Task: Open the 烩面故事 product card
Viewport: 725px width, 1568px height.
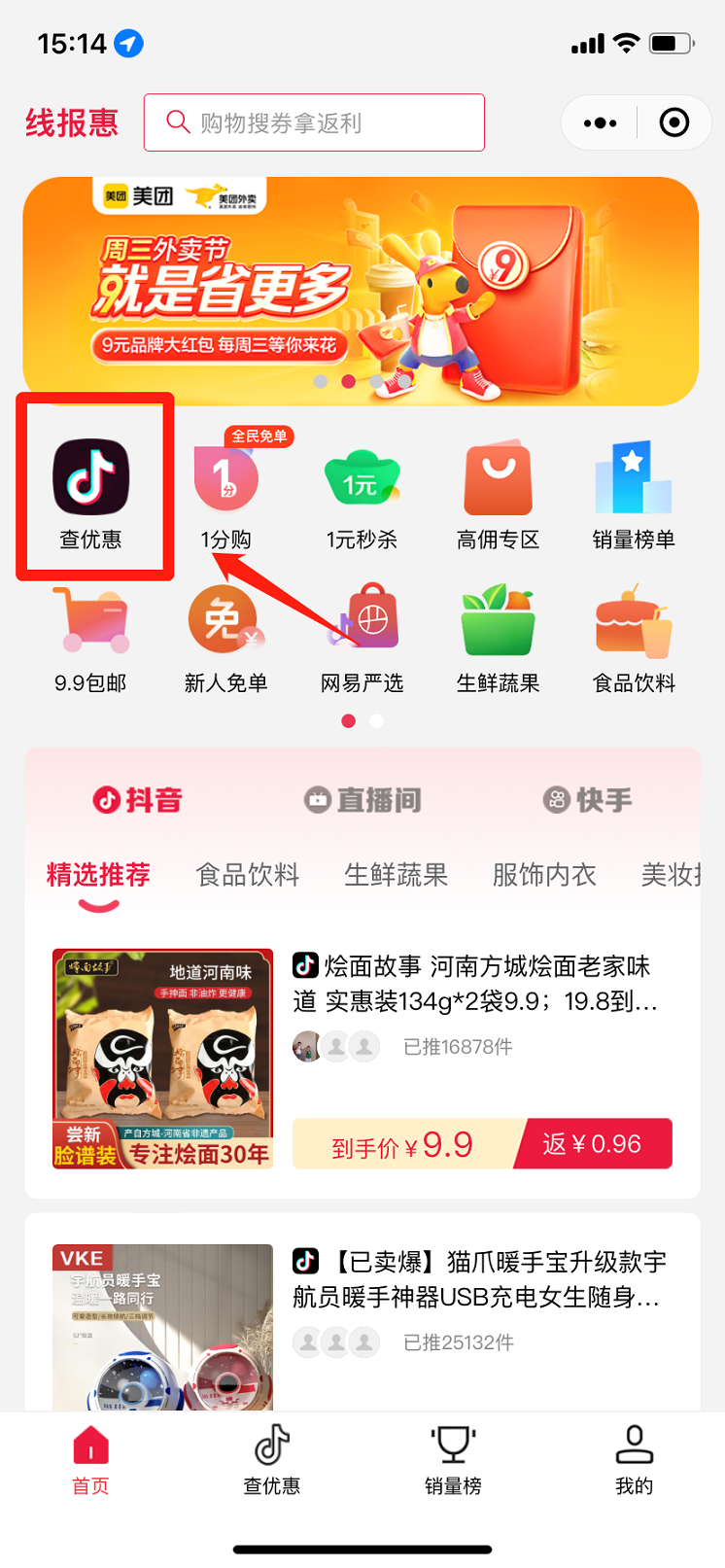Action: (x=362, y=1060)
